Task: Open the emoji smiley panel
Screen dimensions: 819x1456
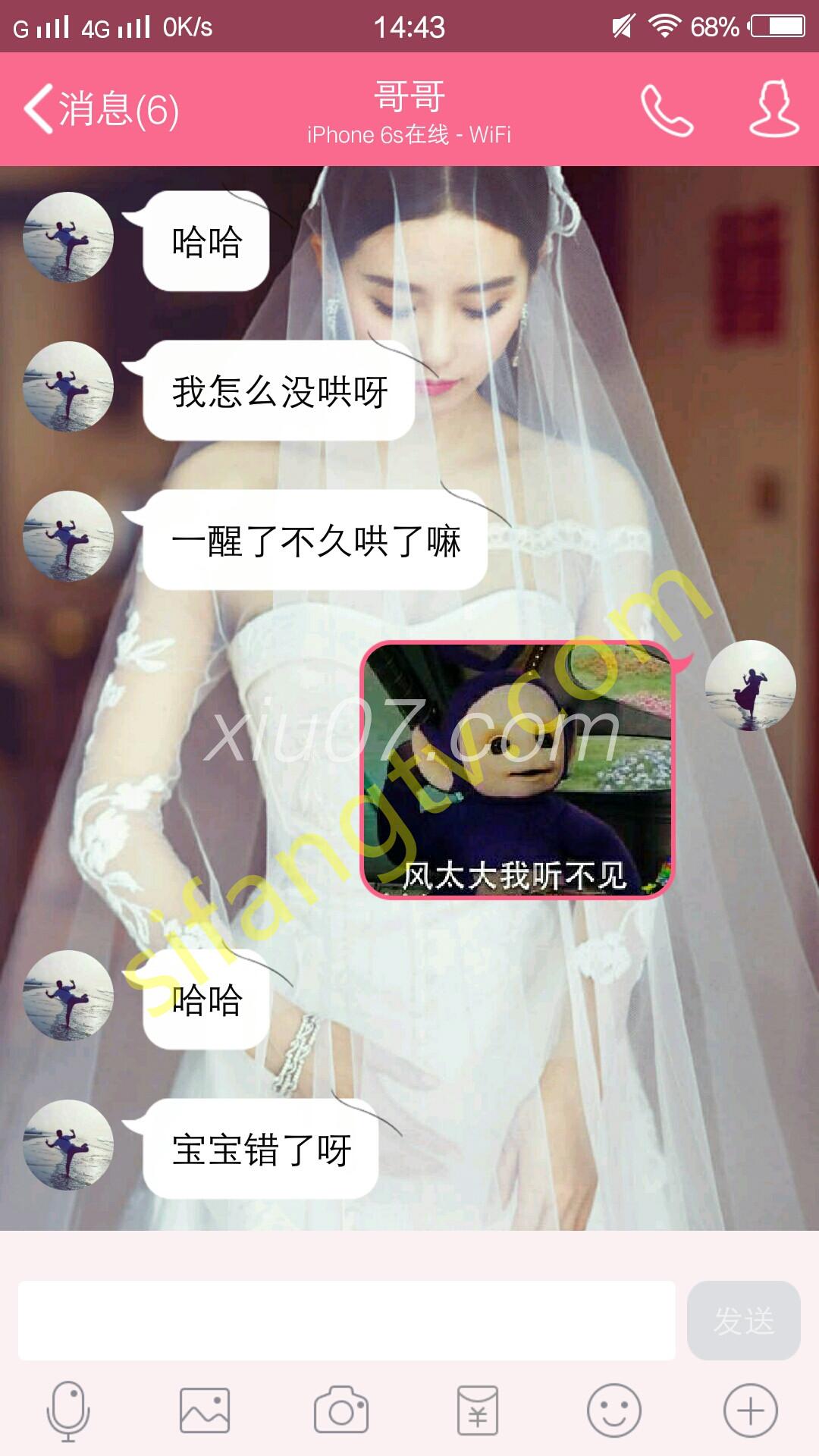Action: [614, 1411]
